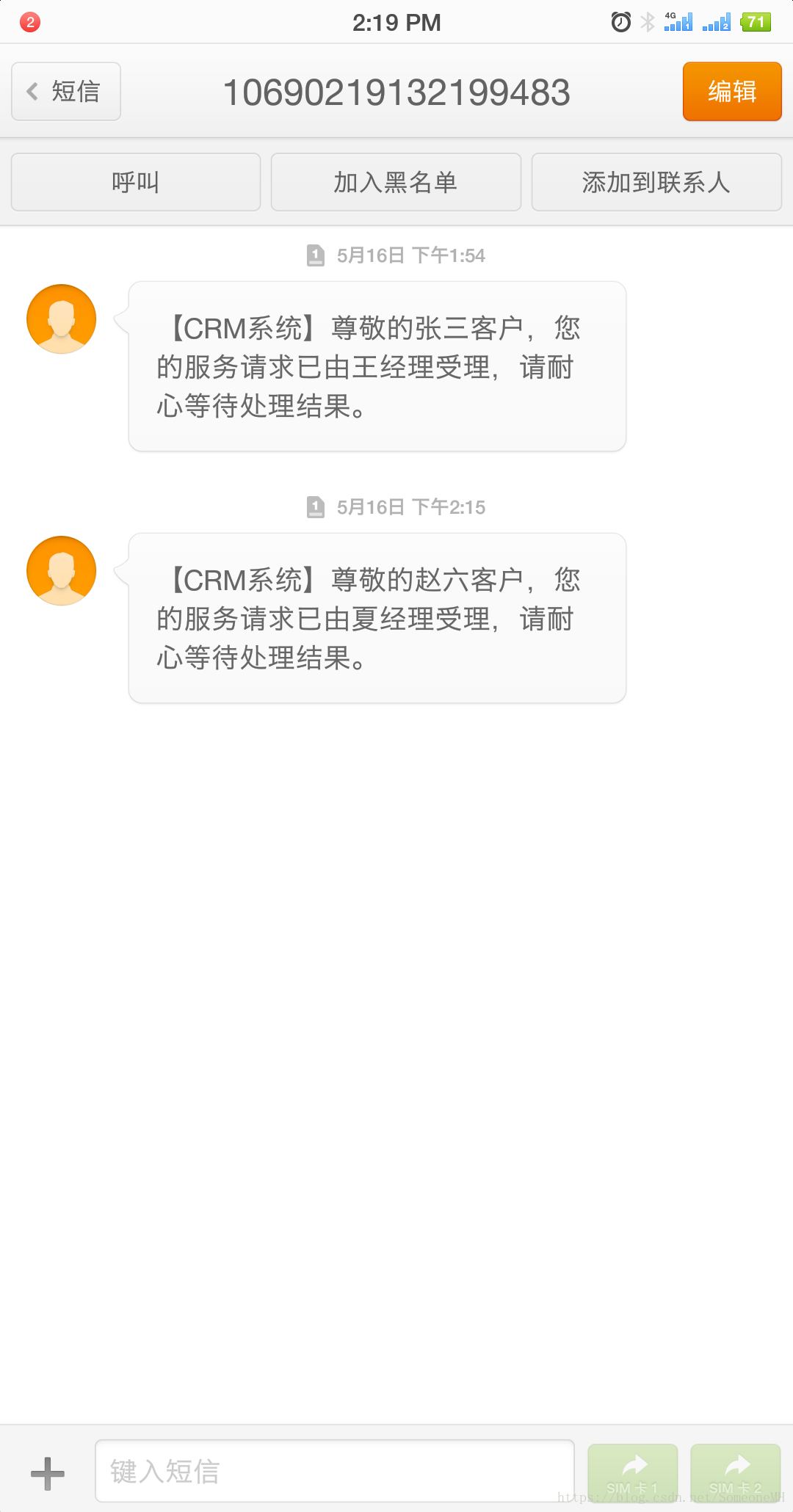Open the plus attachment icon

coord(48,1473)
